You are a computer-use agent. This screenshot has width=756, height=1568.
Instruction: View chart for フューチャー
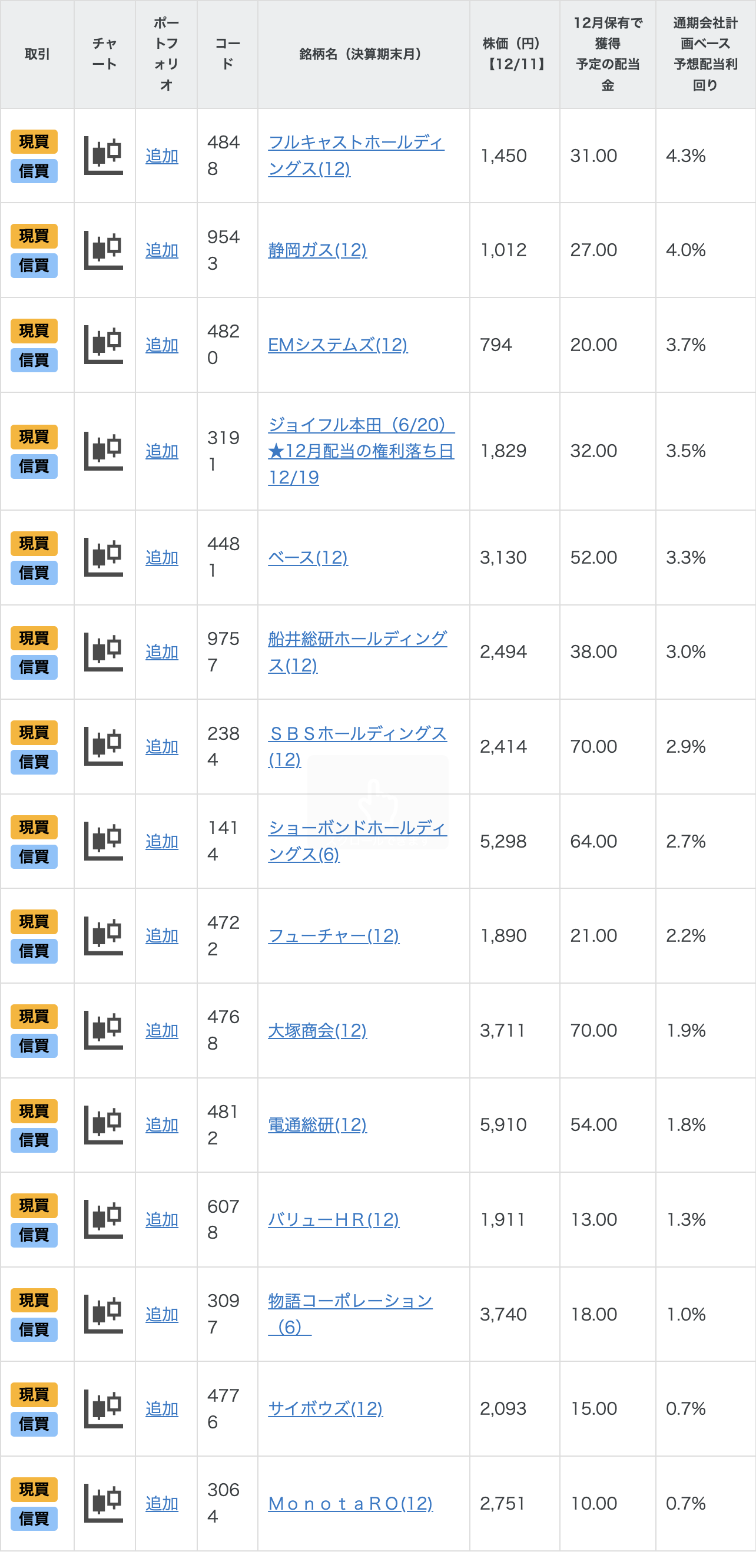[104, 935]
